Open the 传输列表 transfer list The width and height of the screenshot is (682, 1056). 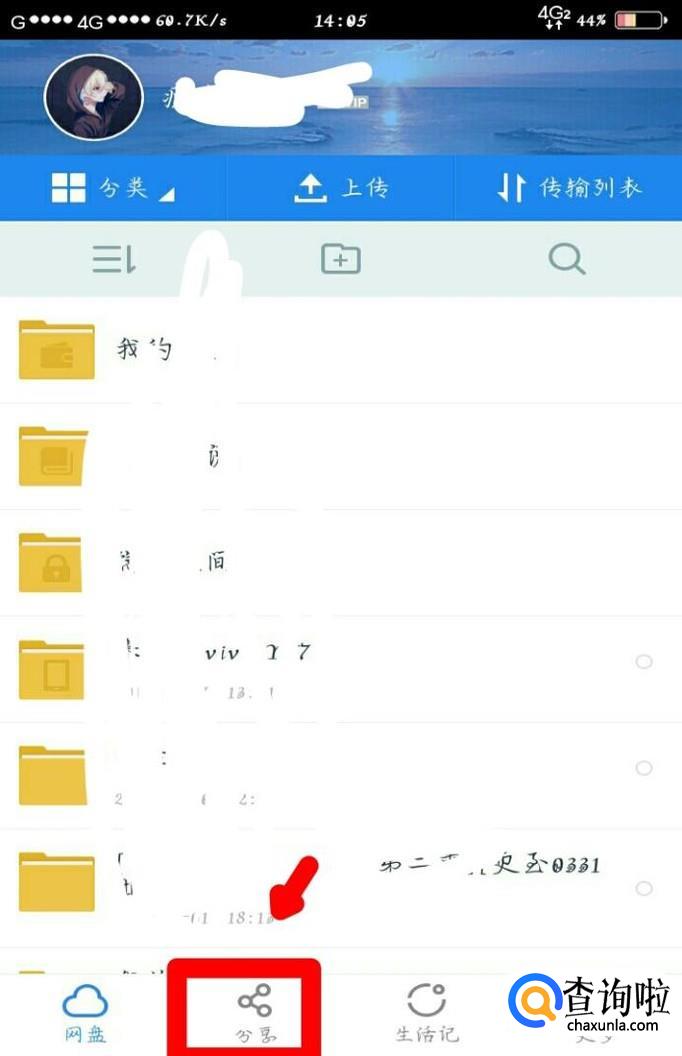569,188
